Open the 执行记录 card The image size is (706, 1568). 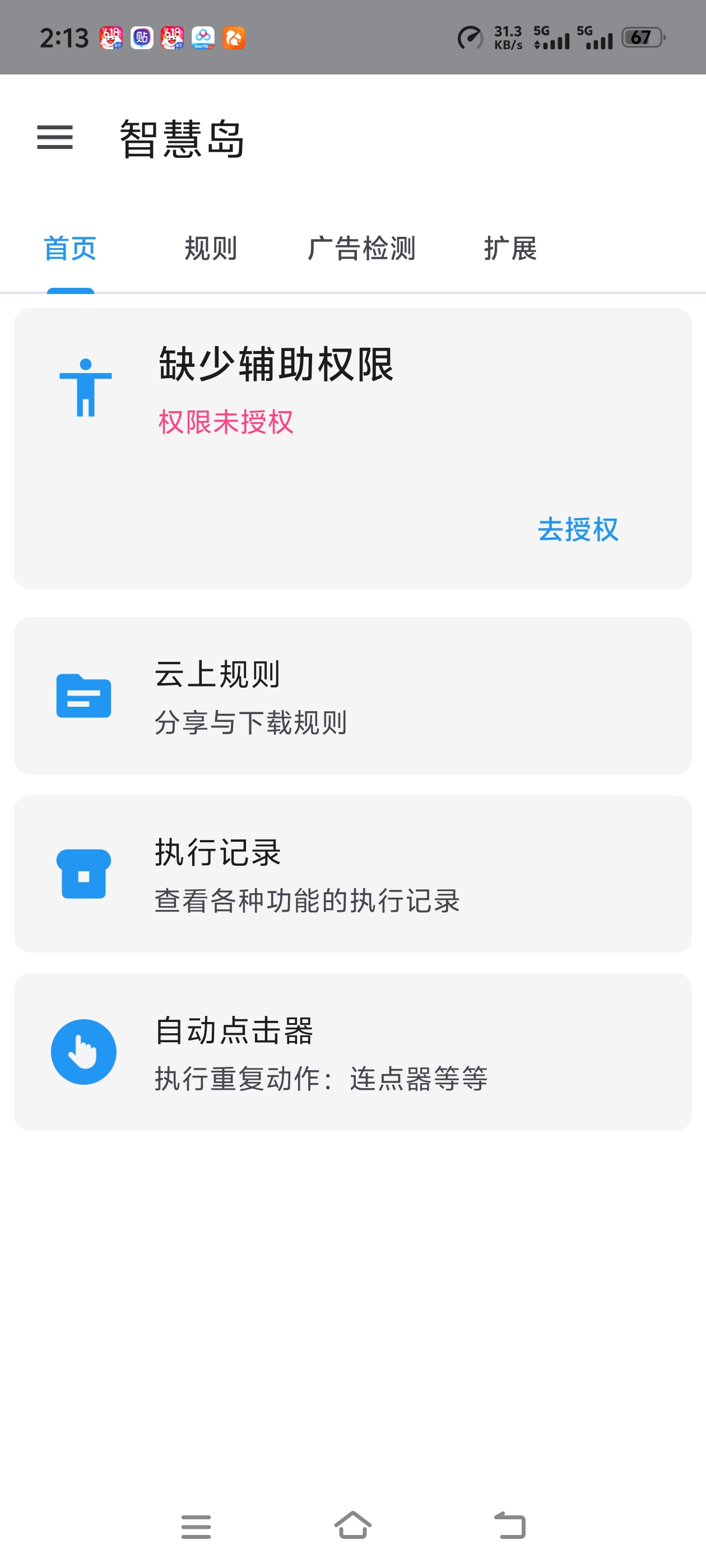coord(352,874)
